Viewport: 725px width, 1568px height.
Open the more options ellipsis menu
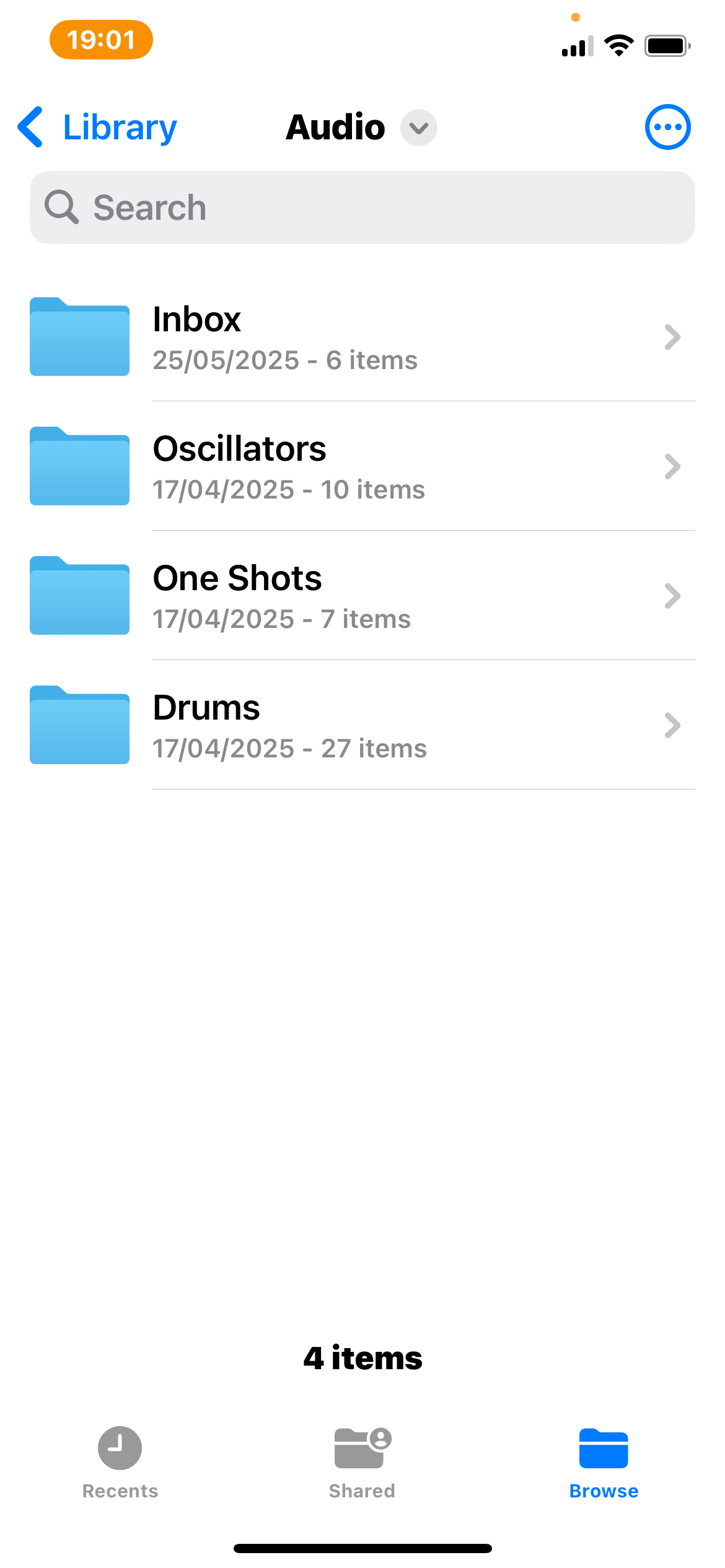point(667,127)
